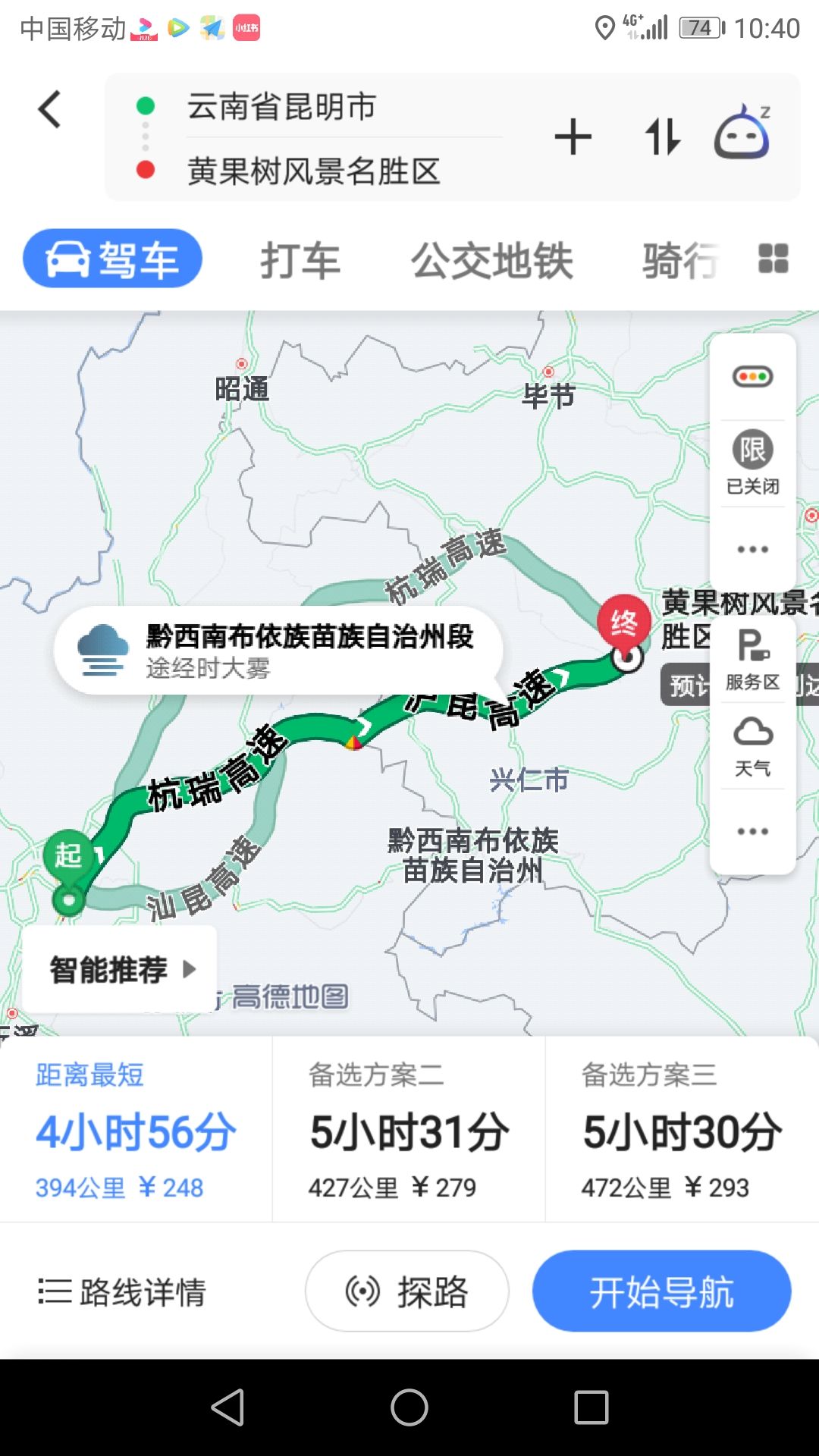The width and height of the screenshot is (819, 1456).
Task: Go back using the top-left arrow
Action: pyautogui.click(x=50, y=110)
